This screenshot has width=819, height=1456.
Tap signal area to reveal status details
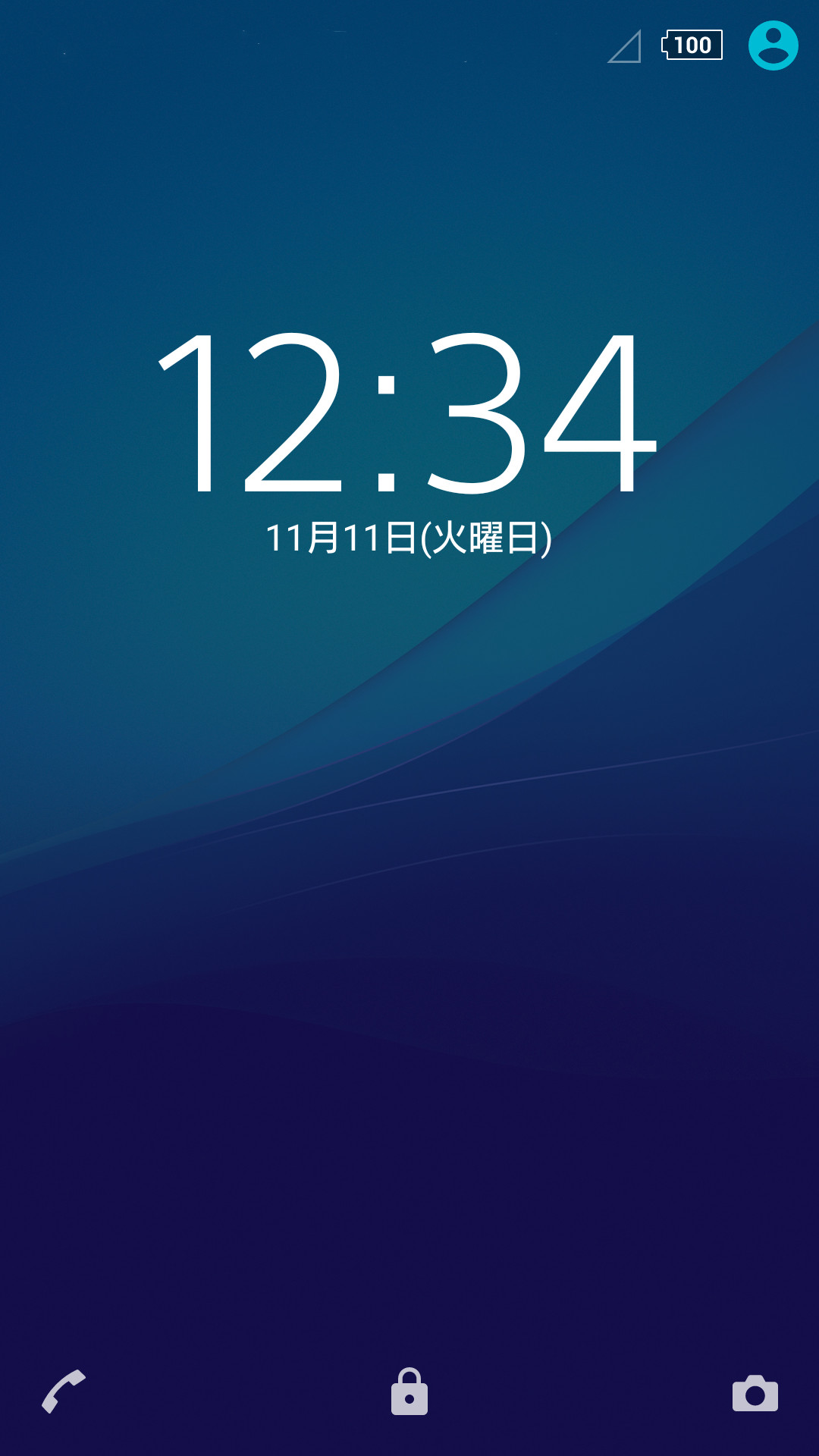click(625, 47)
